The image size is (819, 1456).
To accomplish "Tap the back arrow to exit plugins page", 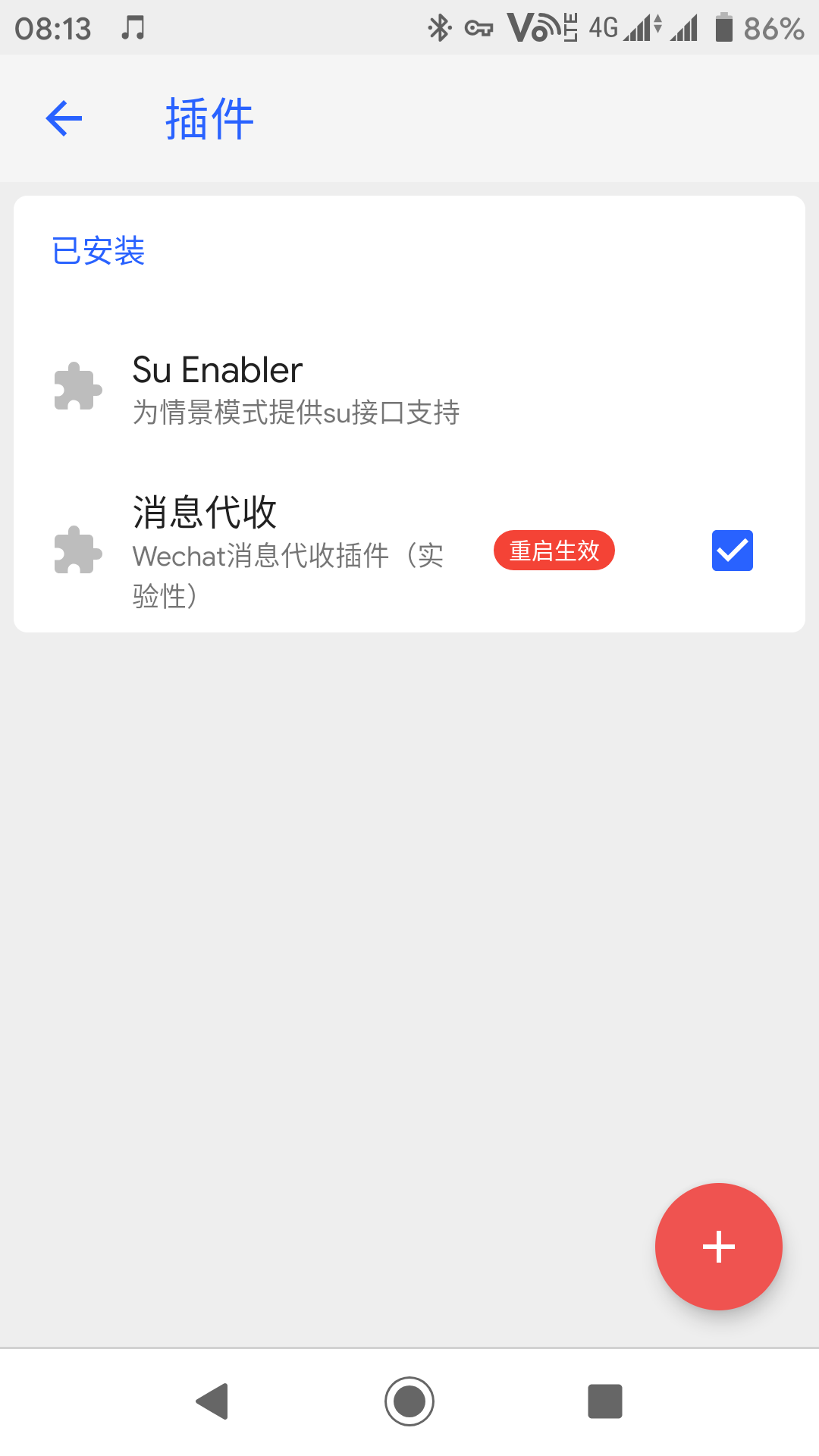I will pyautogui.click(x=64, y=118).
